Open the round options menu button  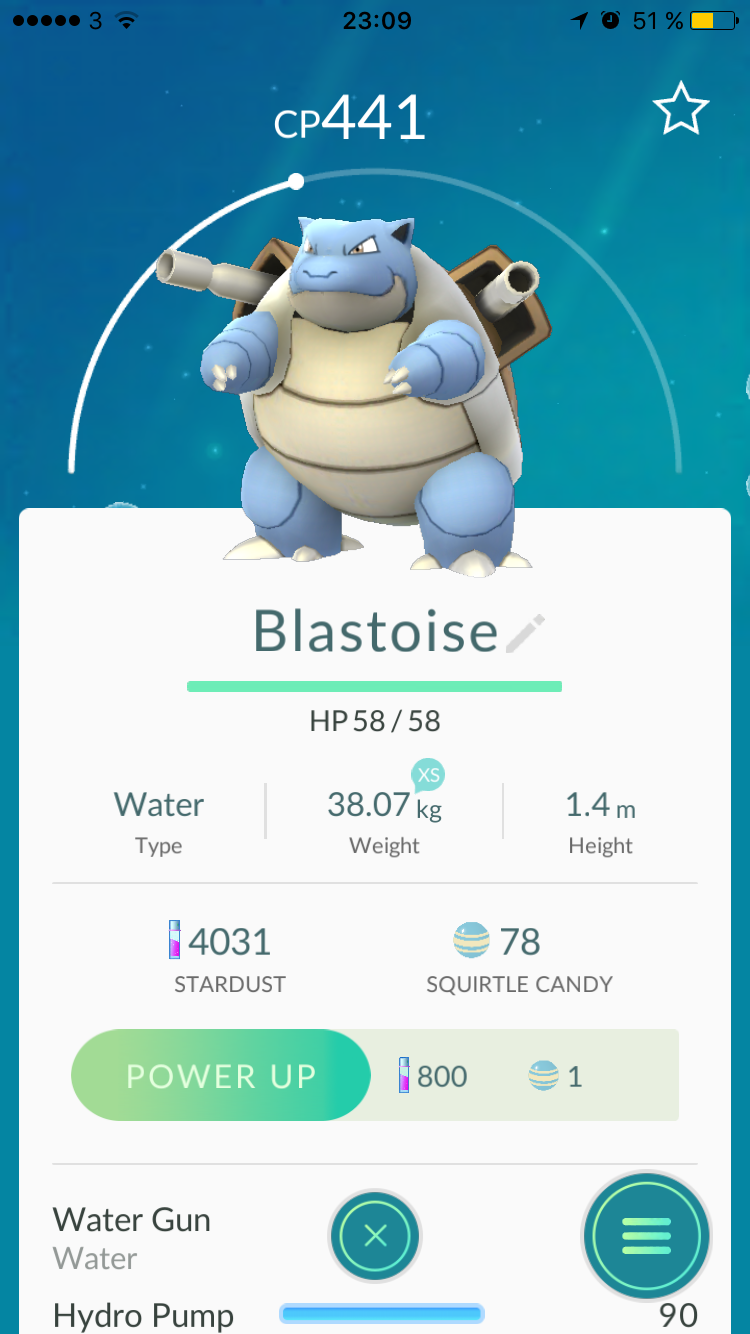coord(646,1236)
